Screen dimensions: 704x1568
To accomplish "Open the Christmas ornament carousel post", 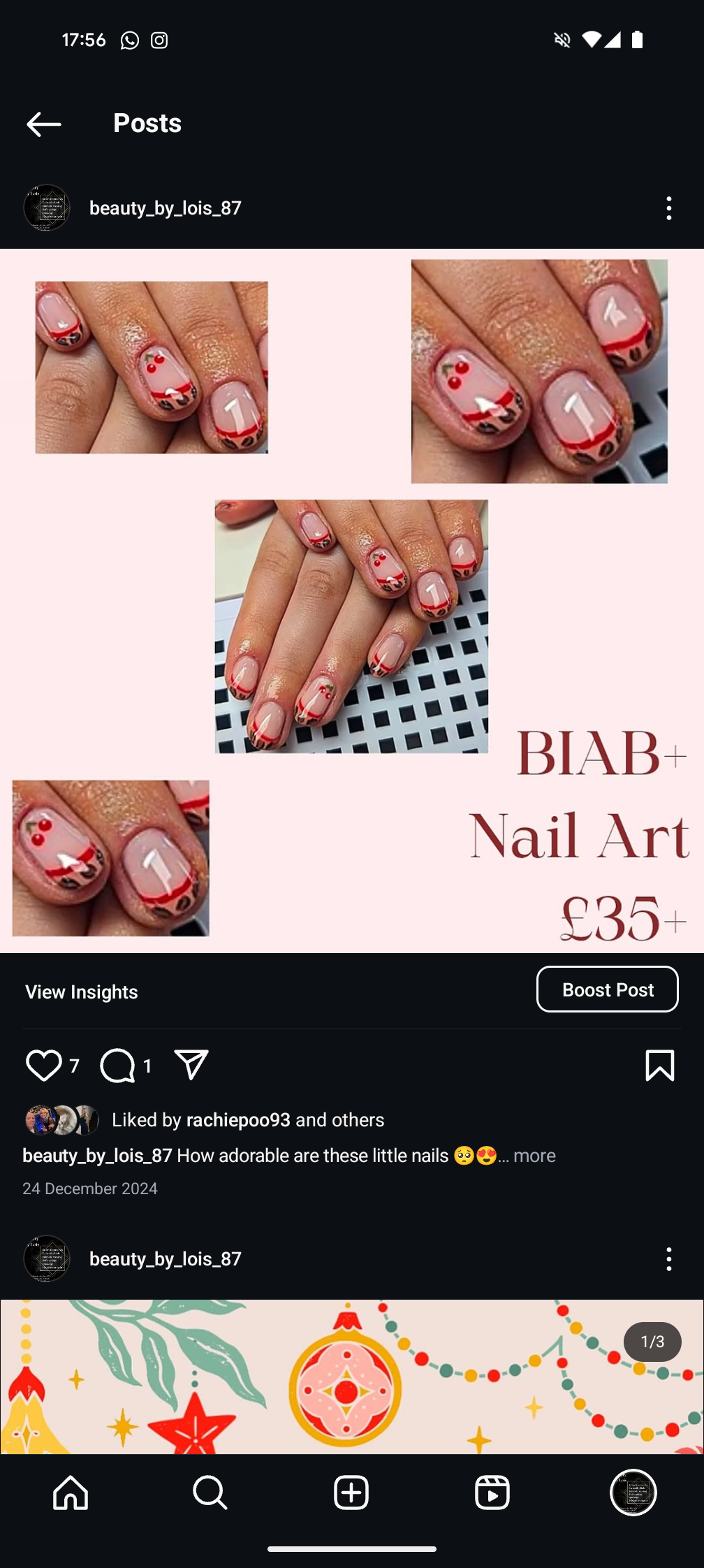I will pos(352,1377).
